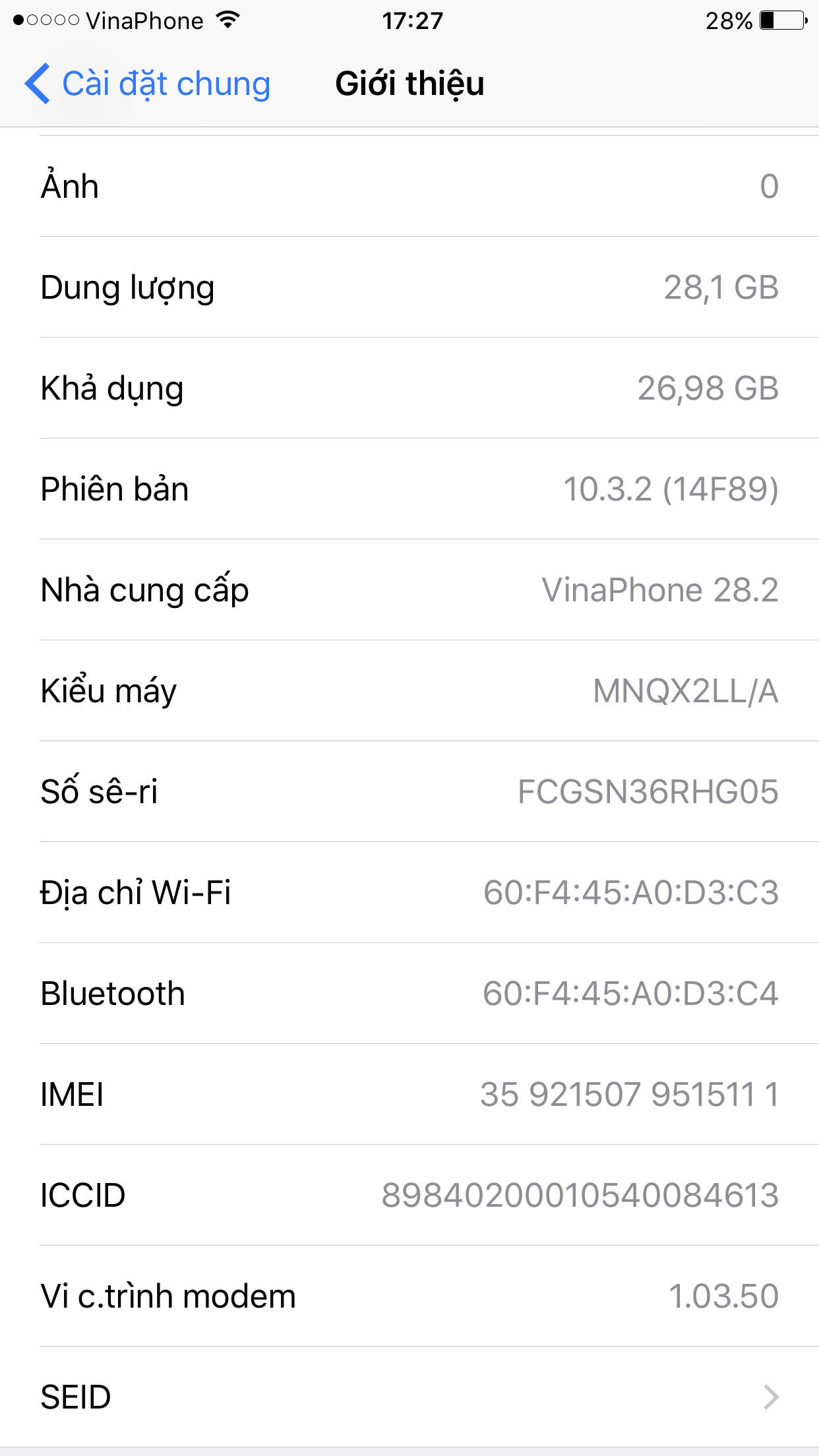Tap the Phiên bản row
This screenshot has width=819, height=1456.
coord(409,489)
